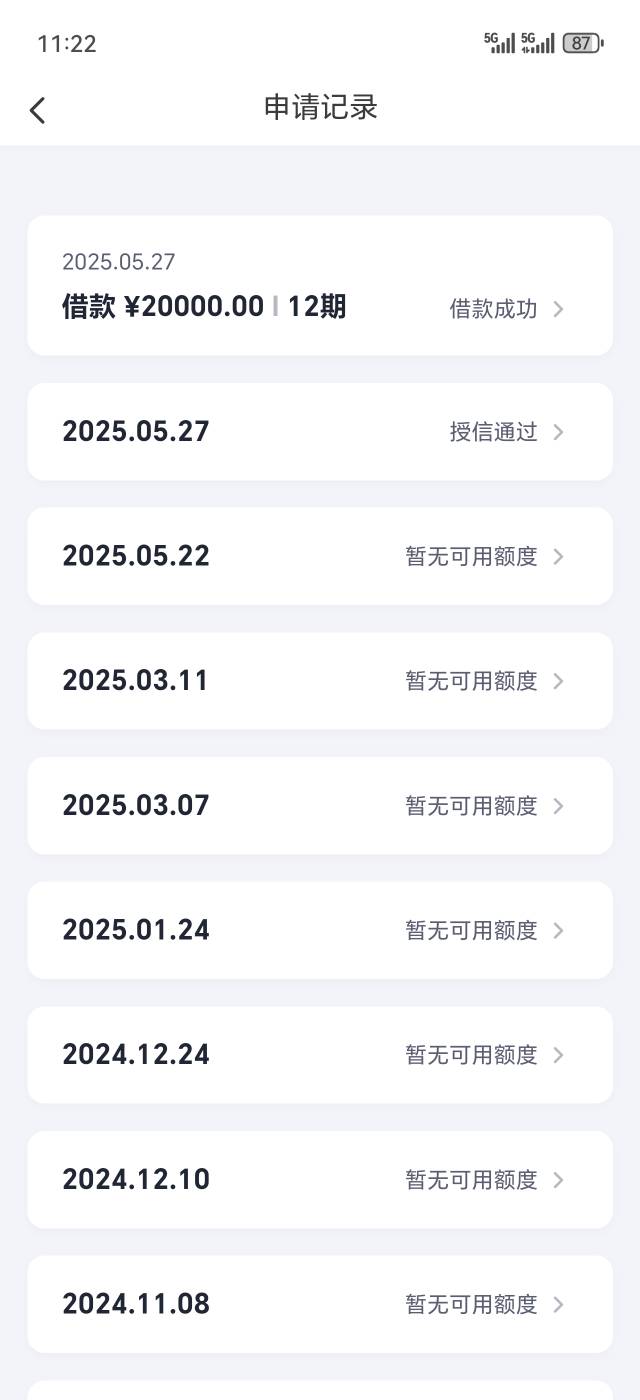Open the 2025.05.27 授信通过 record
The width and height of the screenshot is (640, 1400).
coord(320,431)
